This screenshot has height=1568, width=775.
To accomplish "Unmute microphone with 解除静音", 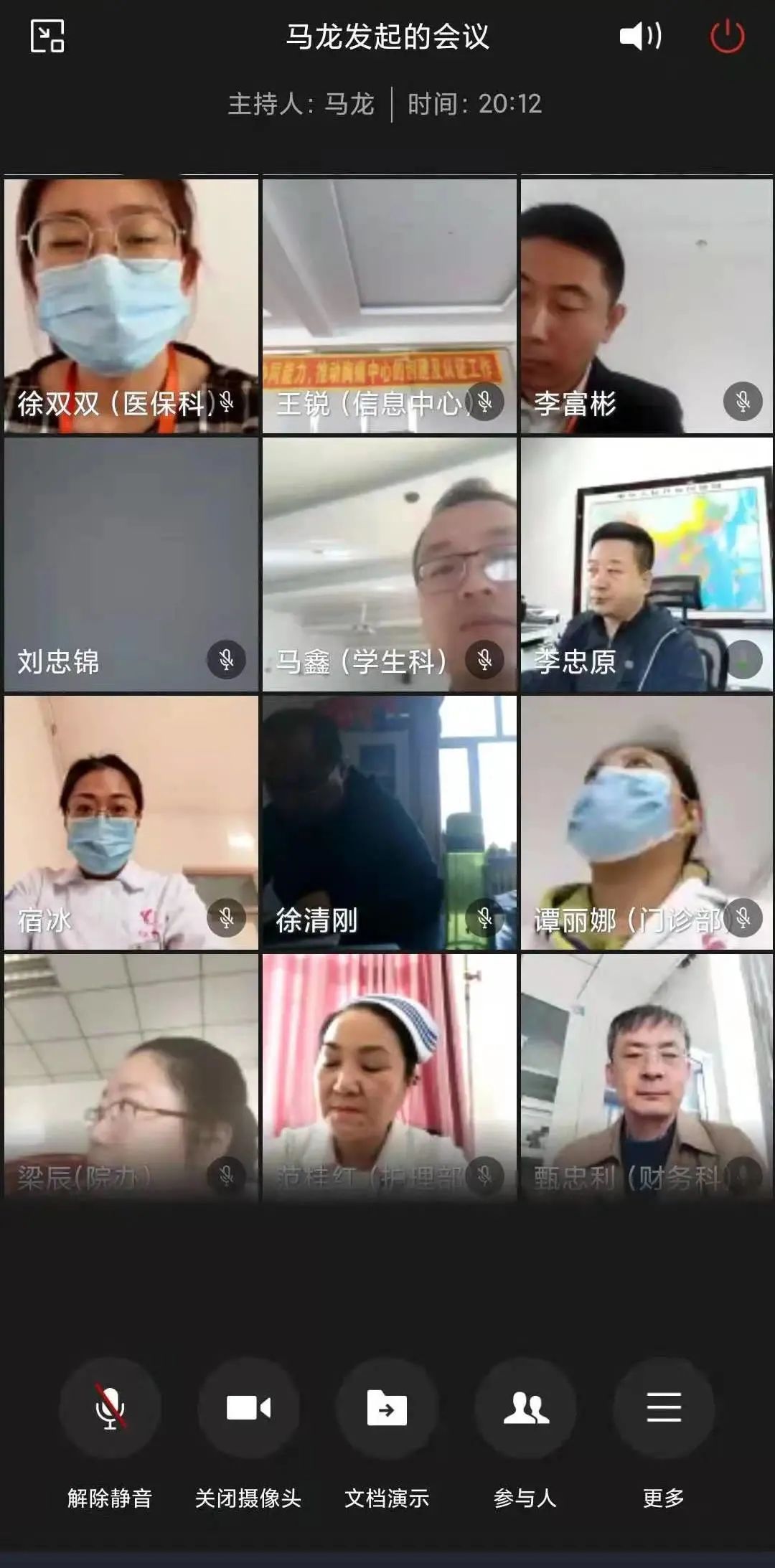I will [x=110, y=1407].
